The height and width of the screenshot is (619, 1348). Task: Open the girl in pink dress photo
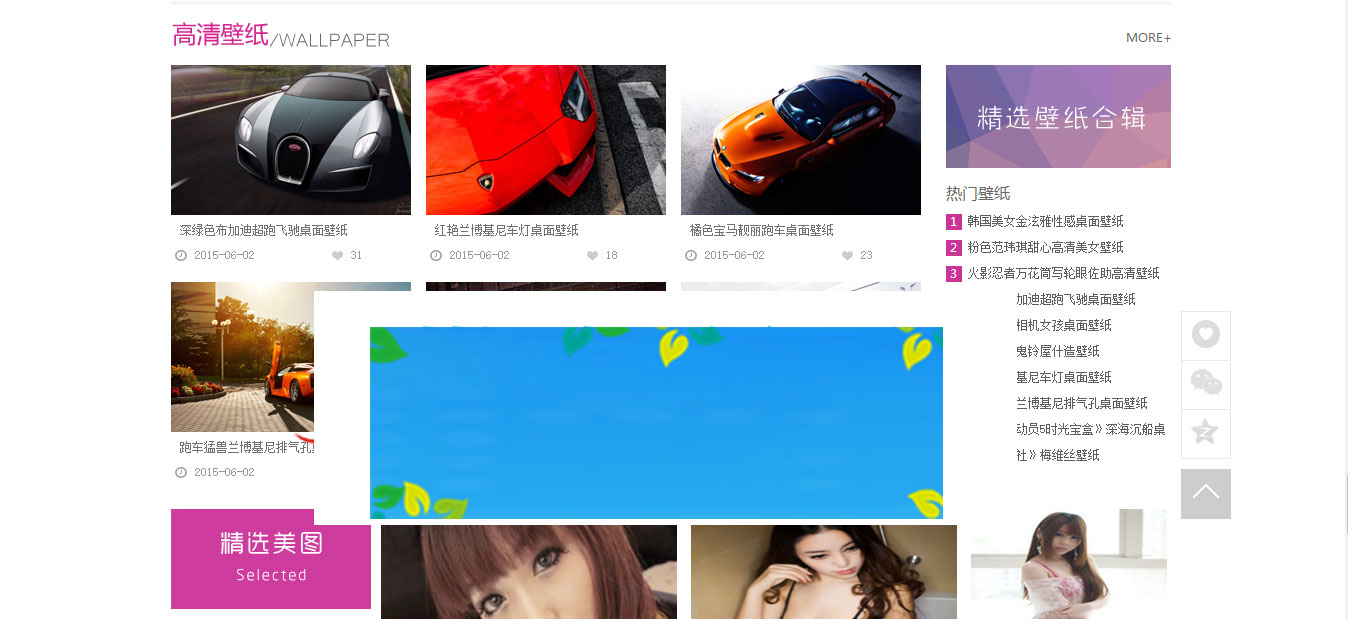click(x=1068, y=563)
